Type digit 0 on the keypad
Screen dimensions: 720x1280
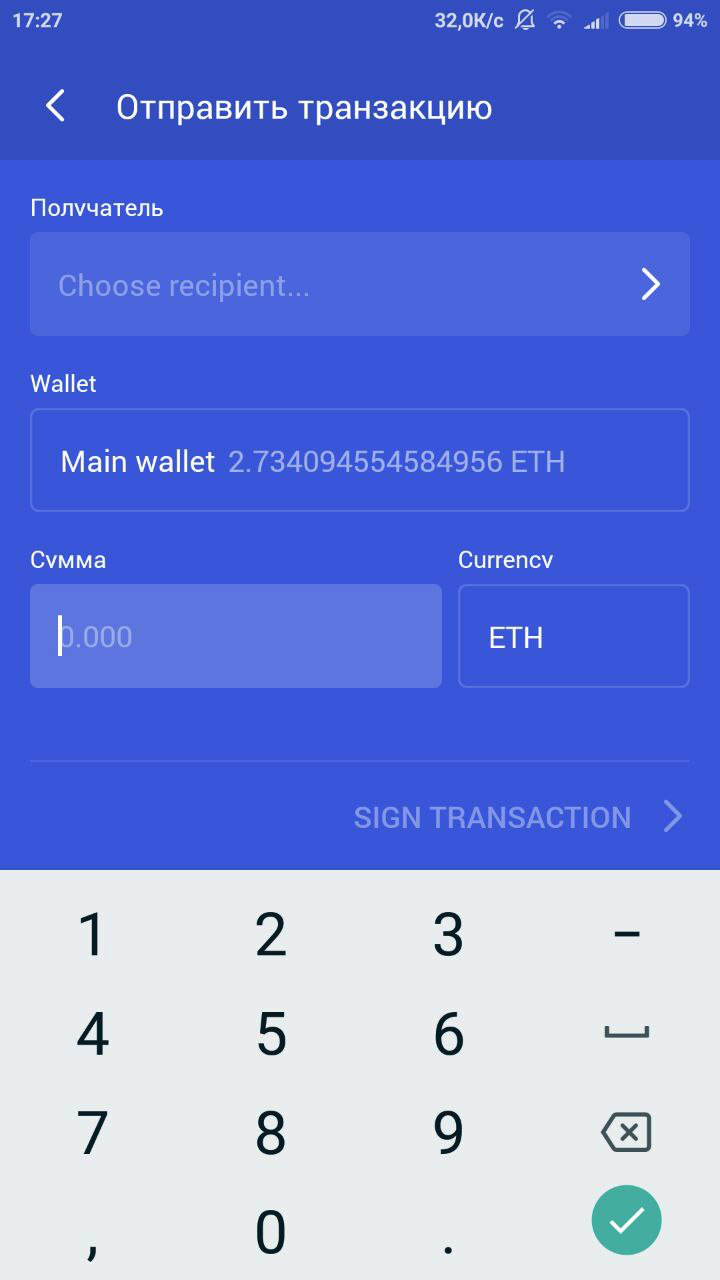coord(271,1232)
